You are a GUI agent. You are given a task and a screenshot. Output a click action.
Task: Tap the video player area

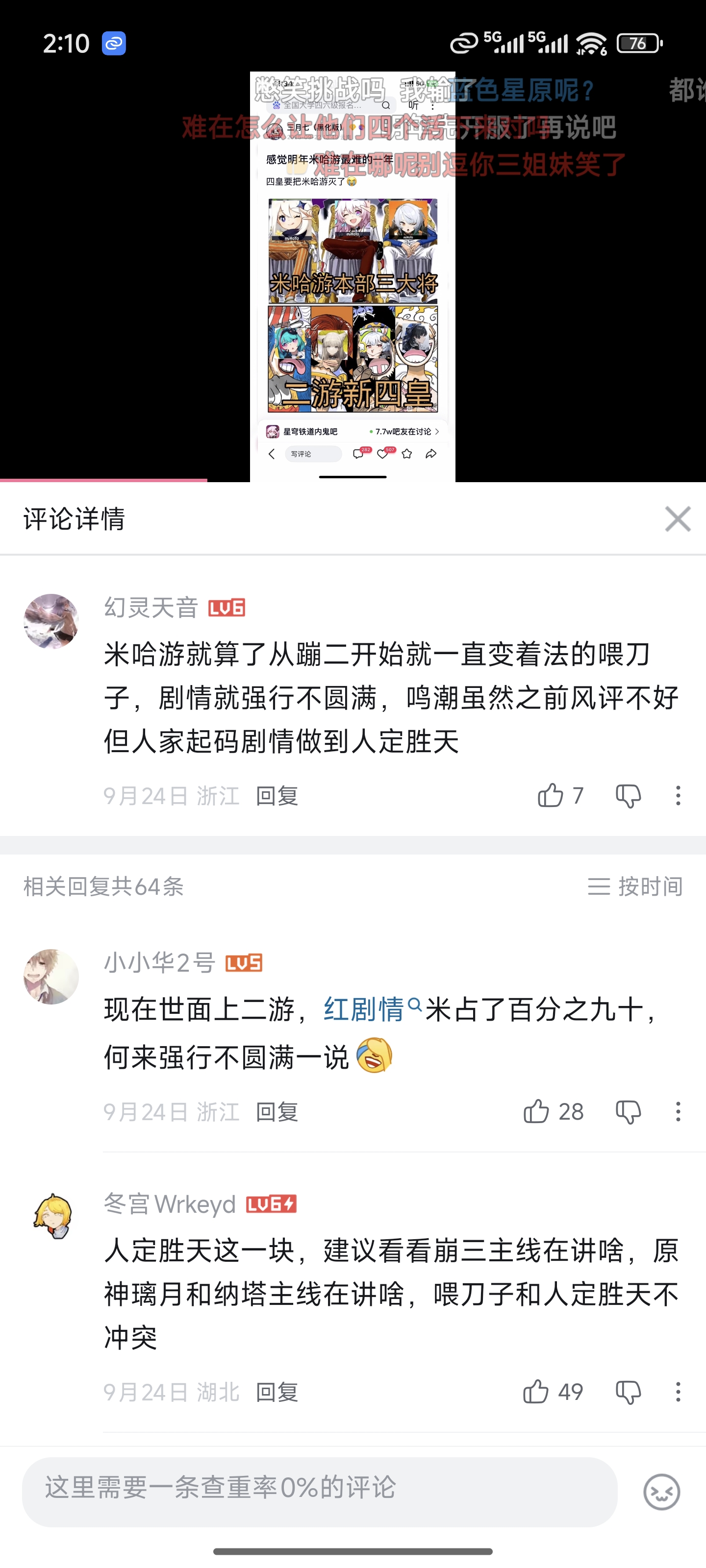353,274
